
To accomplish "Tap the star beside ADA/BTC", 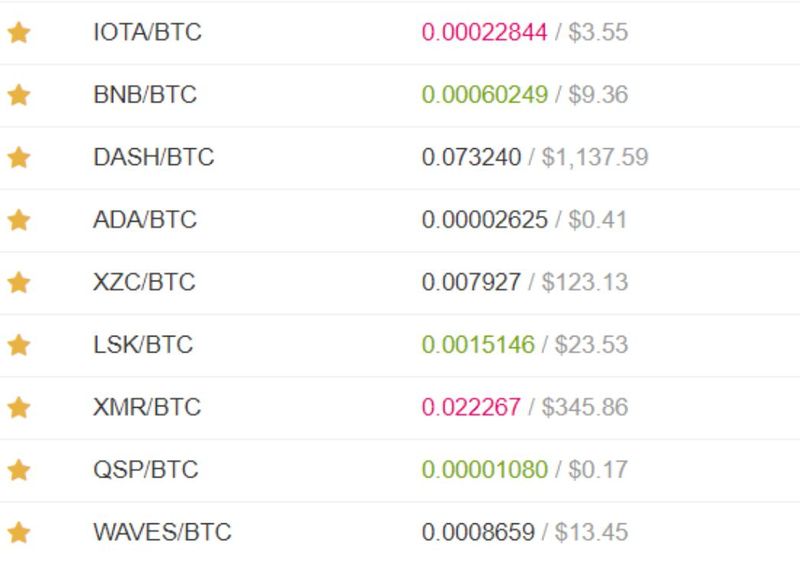I will point(19,220).
